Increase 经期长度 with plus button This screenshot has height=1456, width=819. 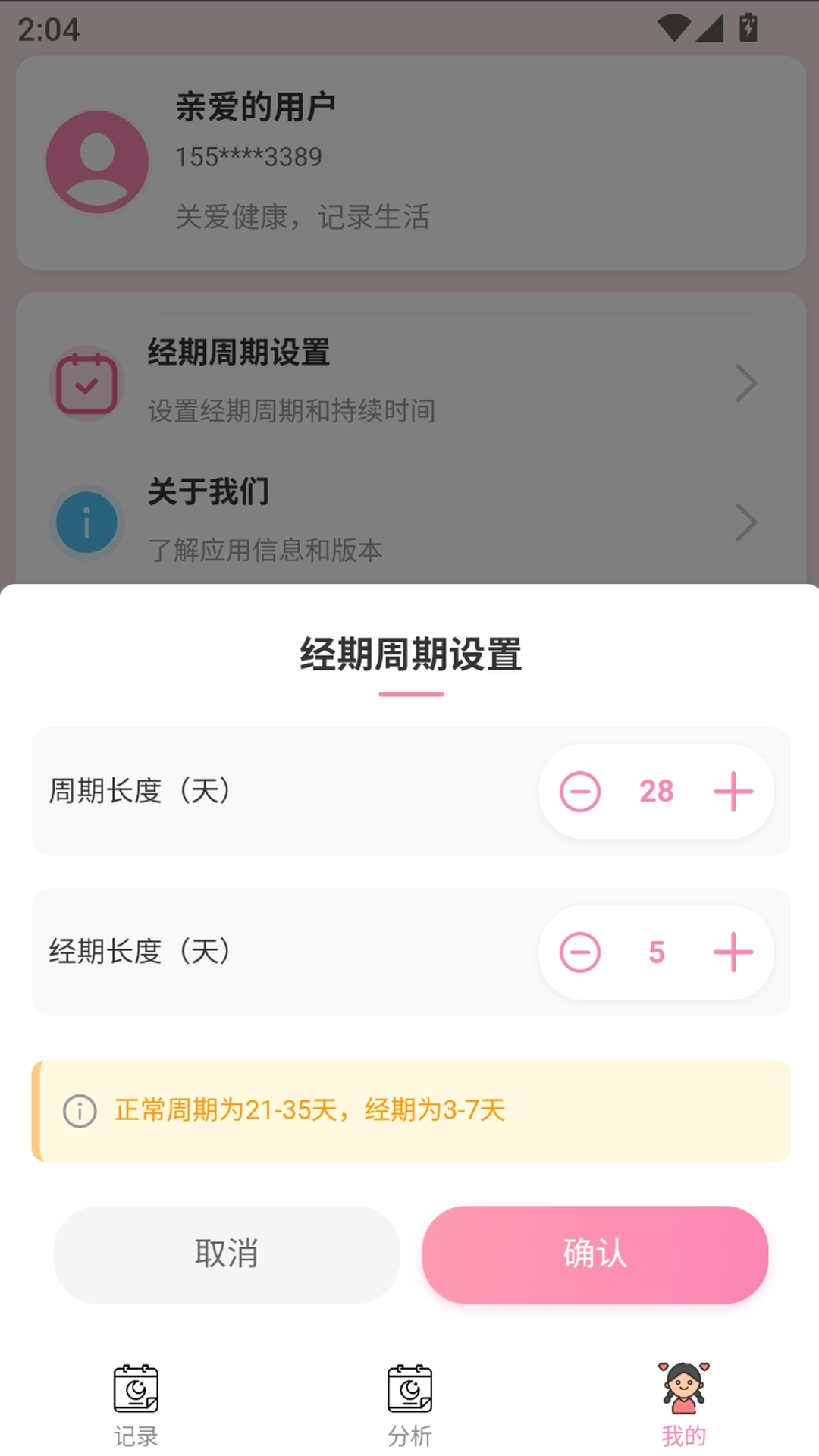coord(733,952)
